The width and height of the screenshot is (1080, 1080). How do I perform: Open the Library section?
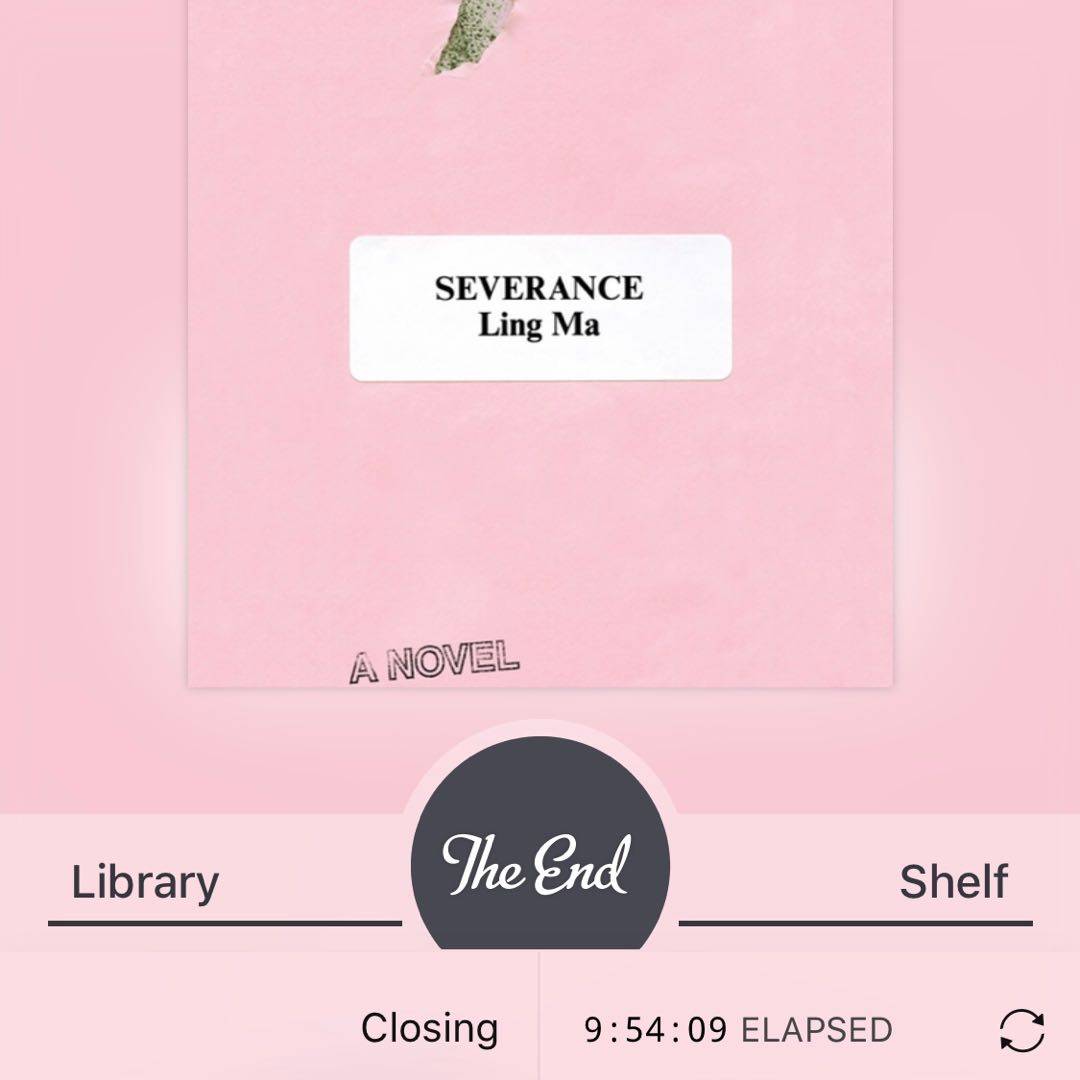click(145, 883)
